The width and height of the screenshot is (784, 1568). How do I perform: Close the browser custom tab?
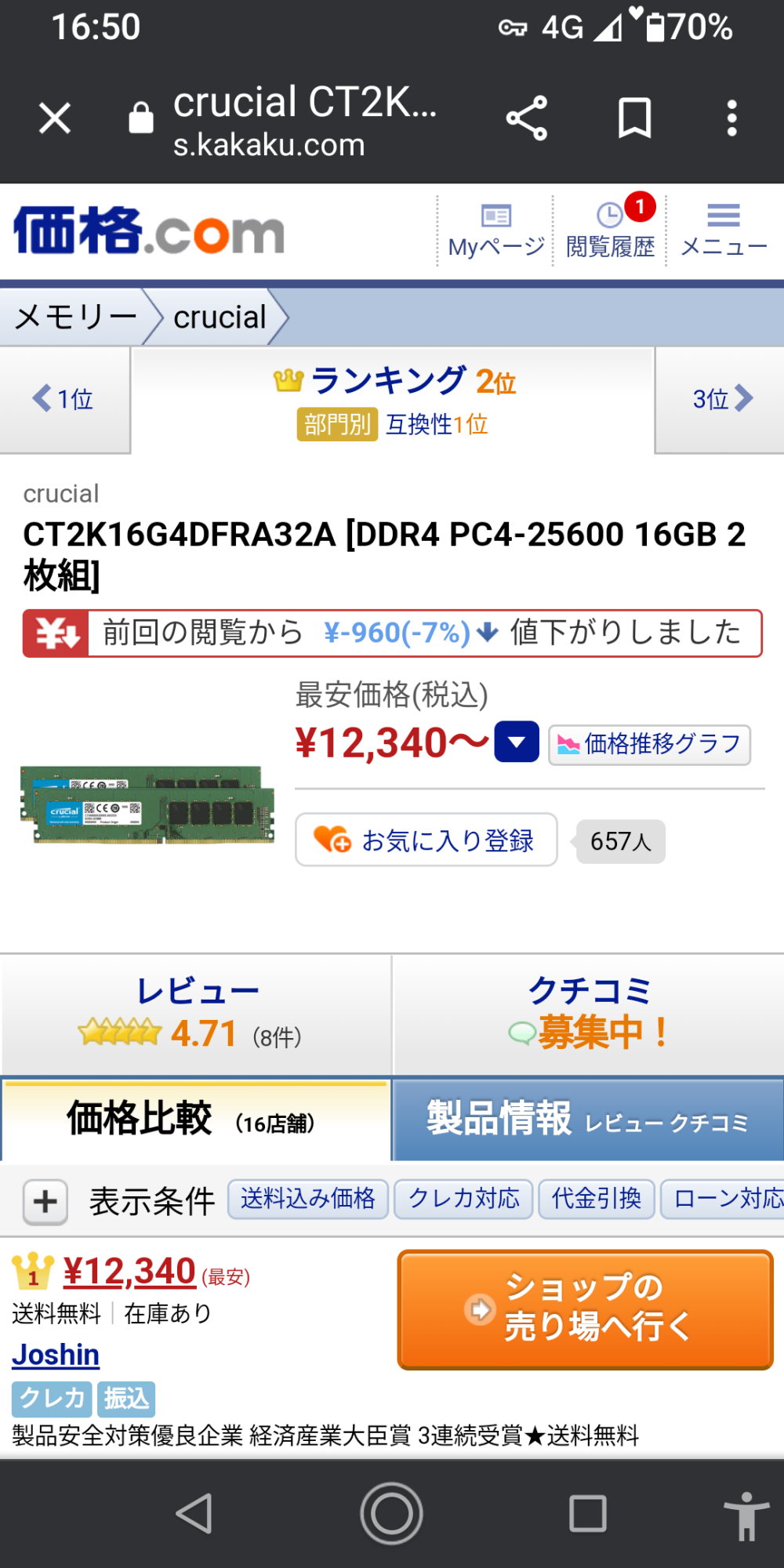click(55, 118)
